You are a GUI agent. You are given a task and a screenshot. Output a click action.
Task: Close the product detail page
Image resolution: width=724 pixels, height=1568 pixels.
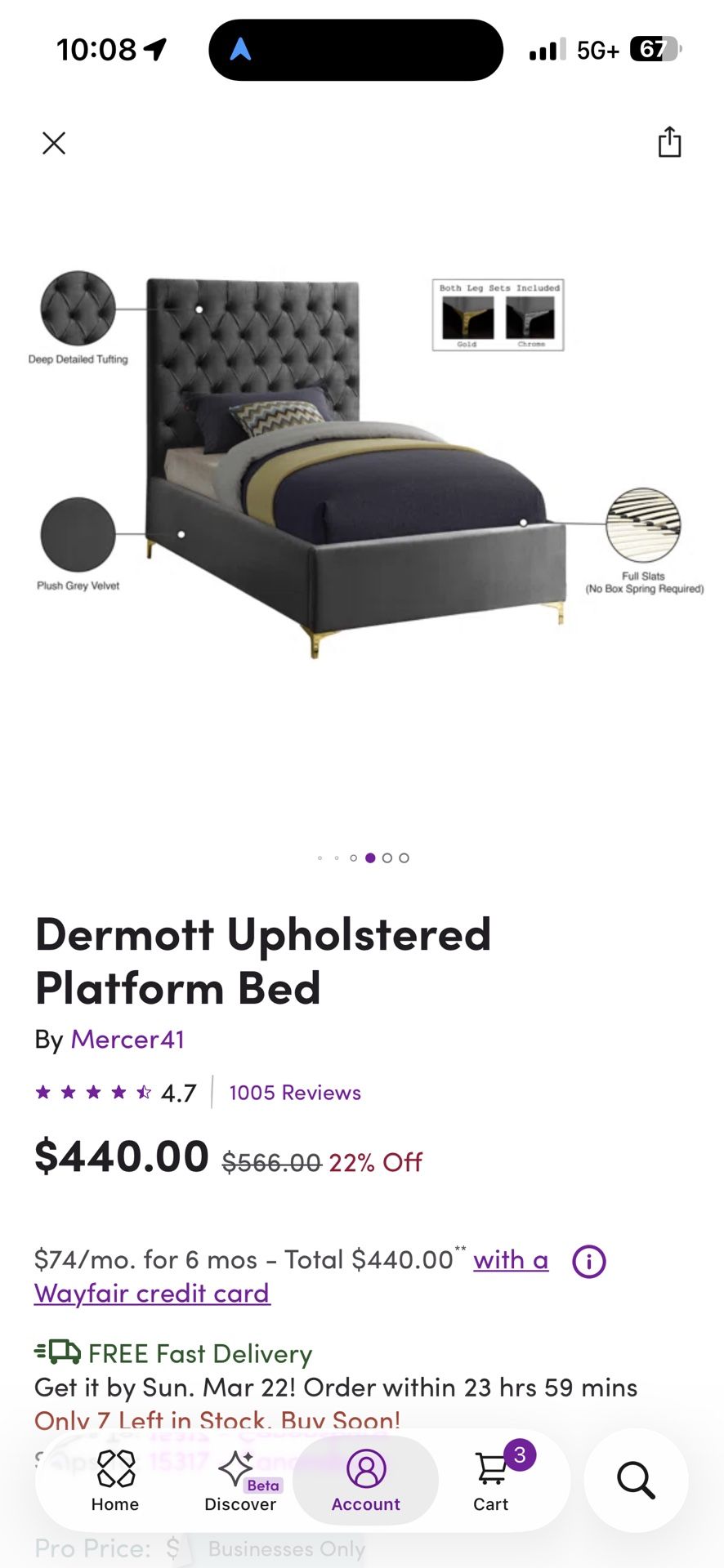54,144
